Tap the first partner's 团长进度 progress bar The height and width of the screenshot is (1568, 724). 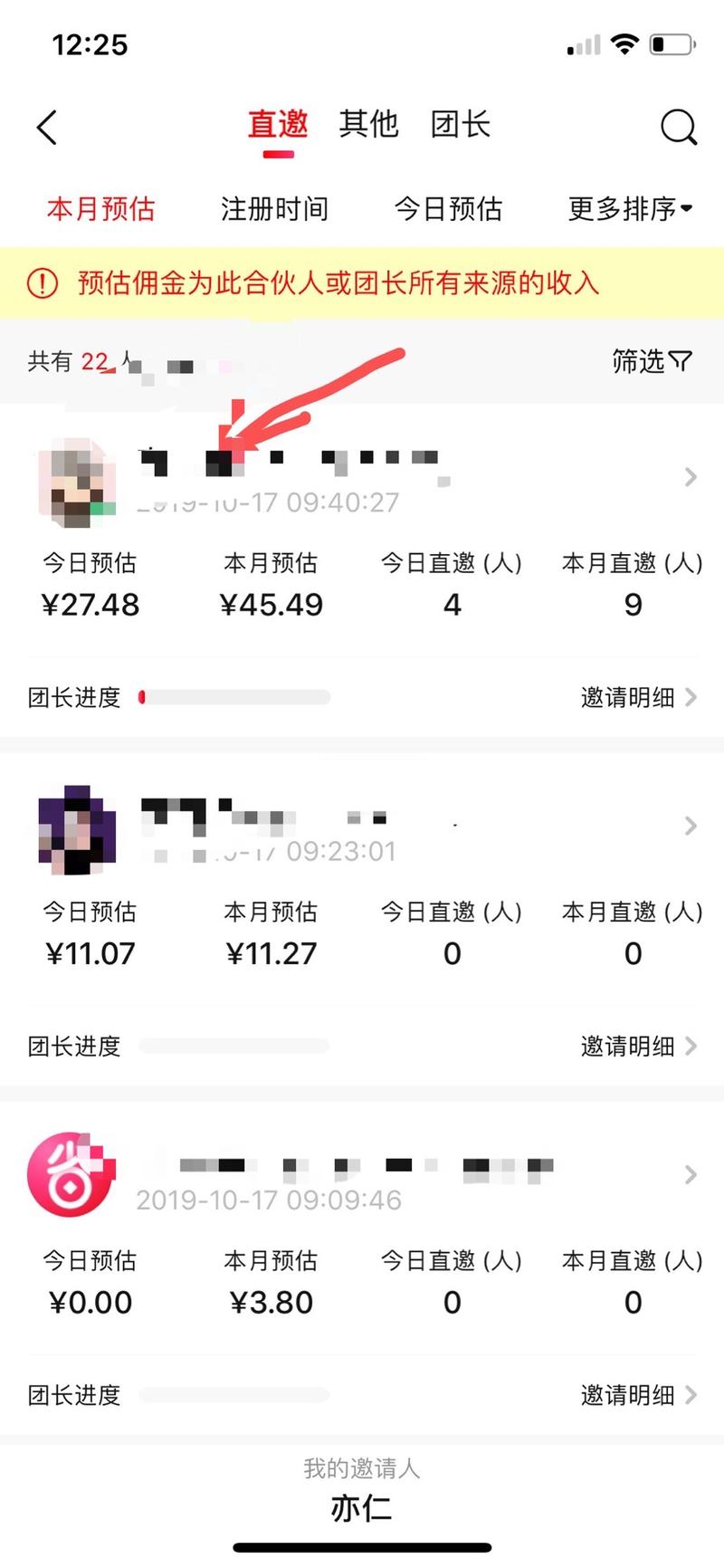tap(233, 697)
